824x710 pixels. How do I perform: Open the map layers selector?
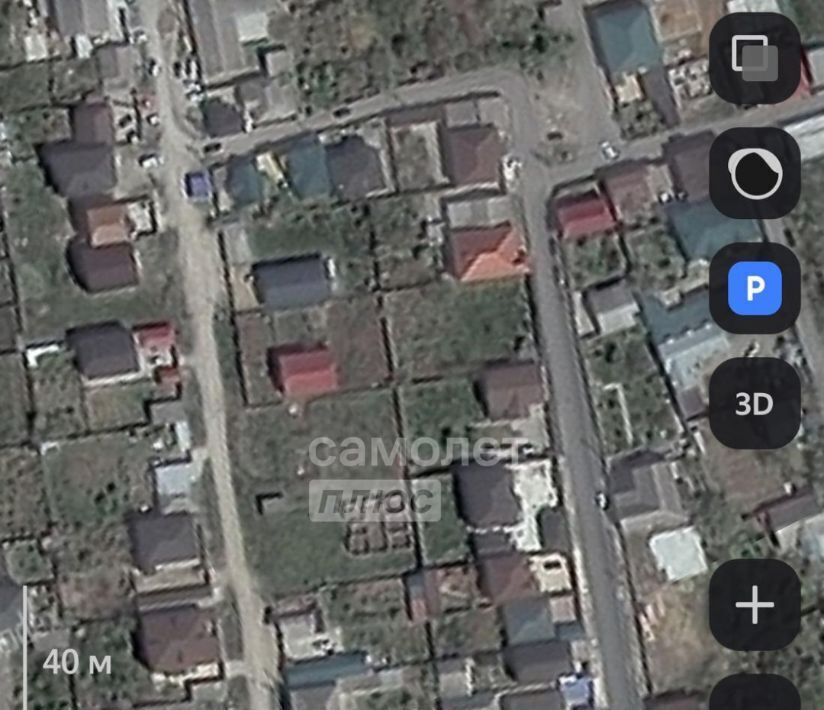tap(754, 58)
